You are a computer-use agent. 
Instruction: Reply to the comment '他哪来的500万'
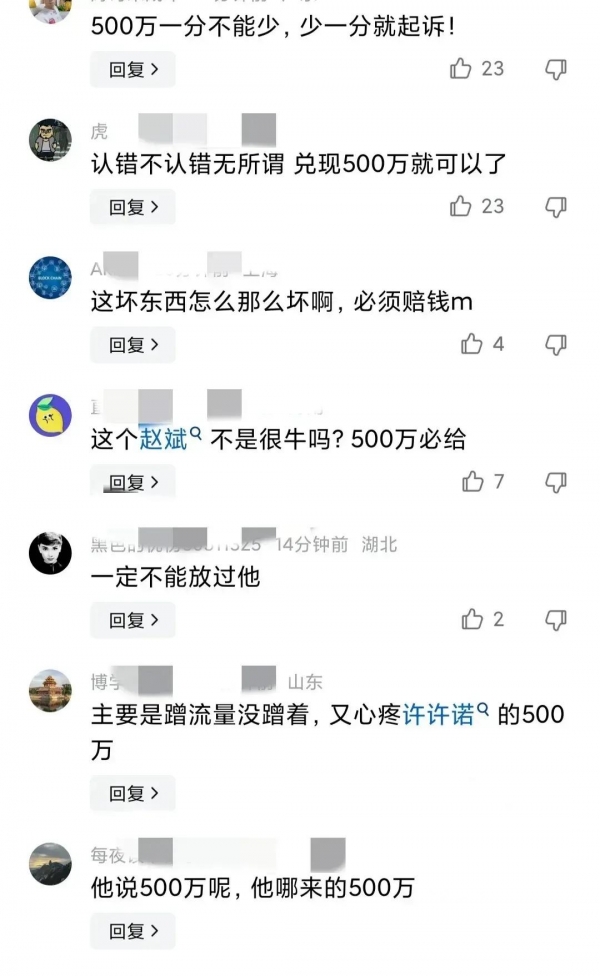(x=132, y=931)
